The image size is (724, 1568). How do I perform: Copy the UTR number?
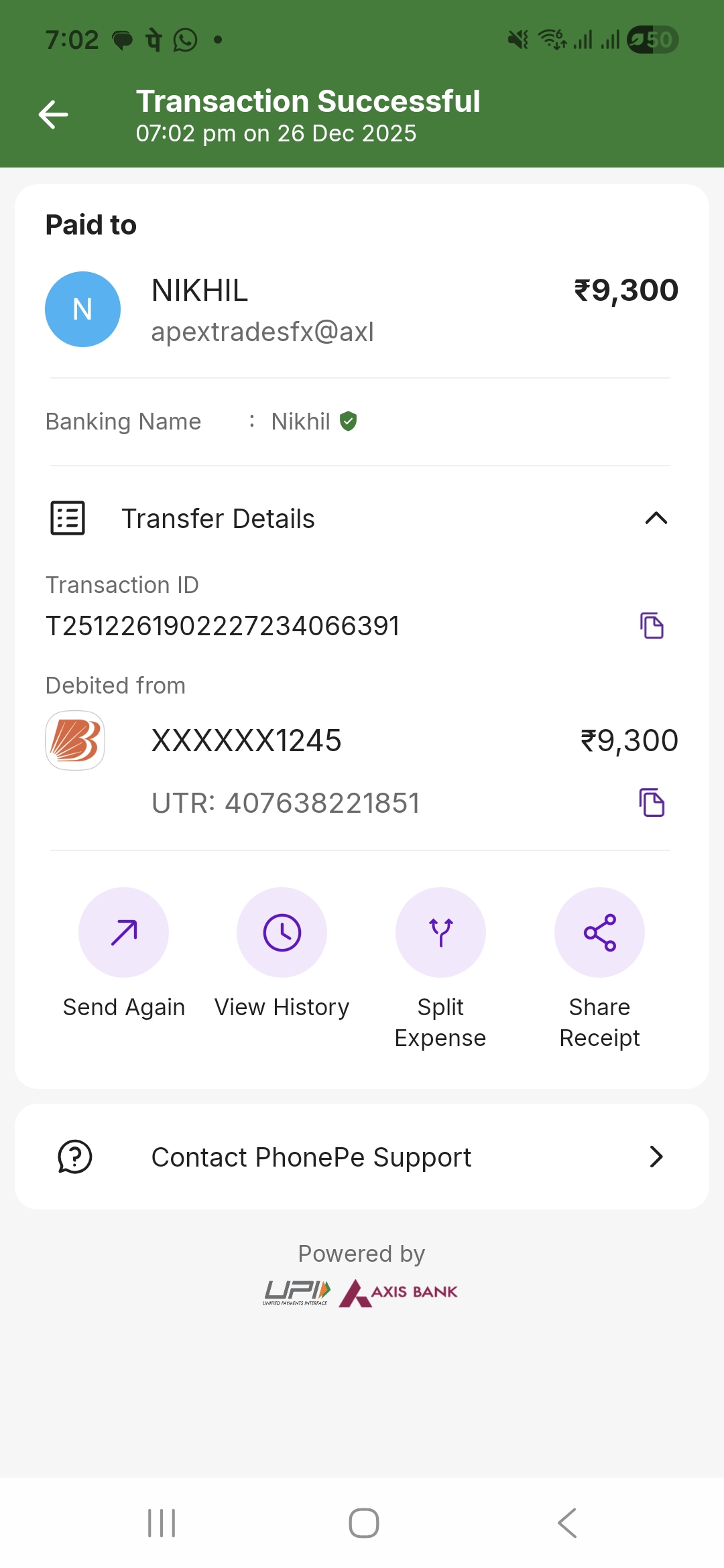pos(652,803)
